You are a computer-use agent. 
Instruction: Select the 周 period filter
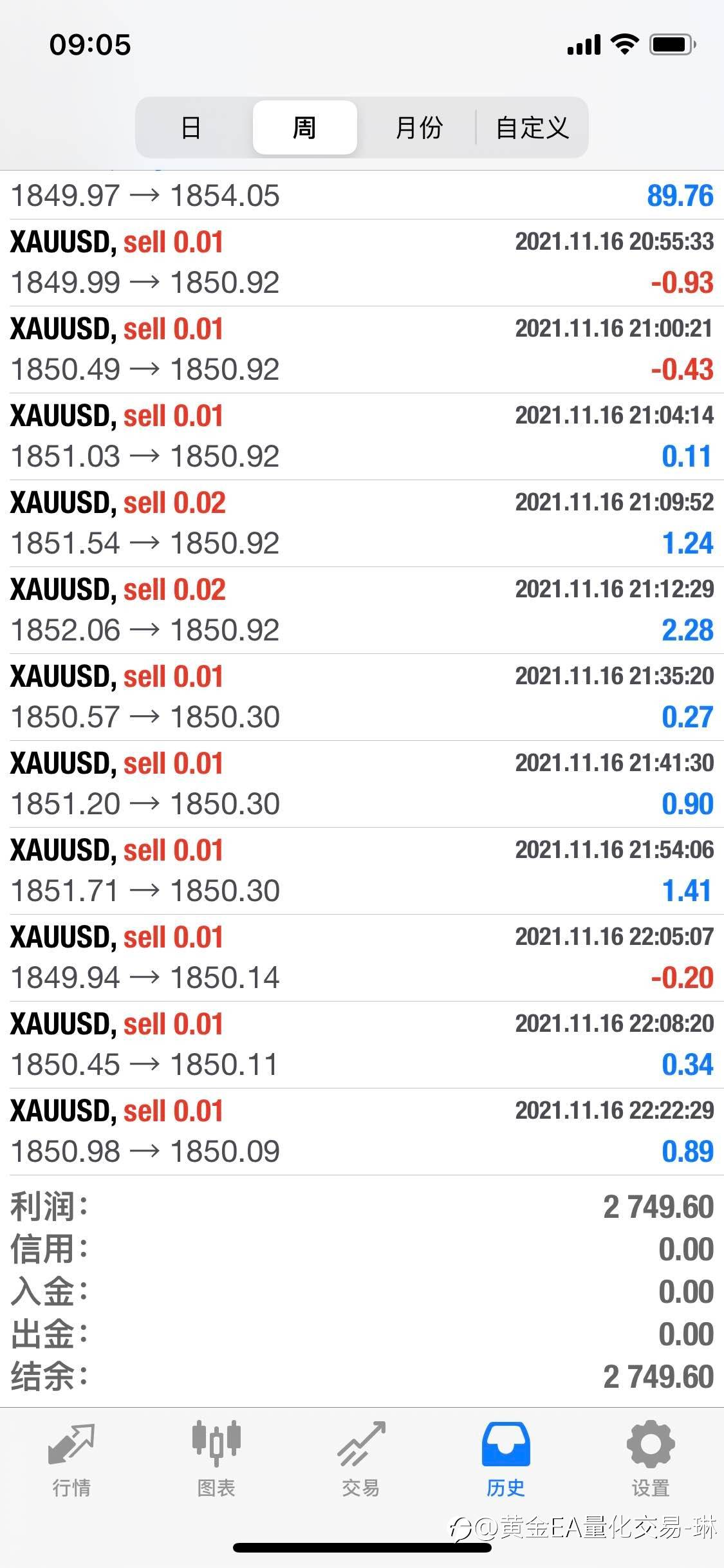coord(304,127)
